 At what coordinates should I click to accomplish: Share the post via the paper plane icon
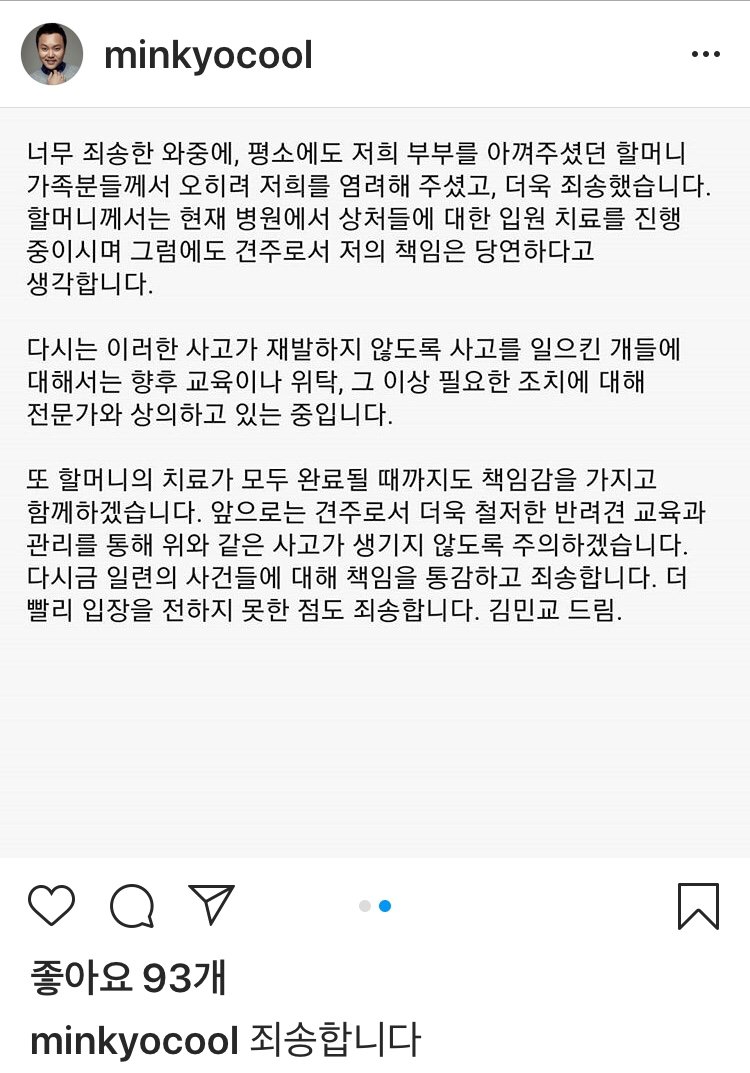coord(211,905)
